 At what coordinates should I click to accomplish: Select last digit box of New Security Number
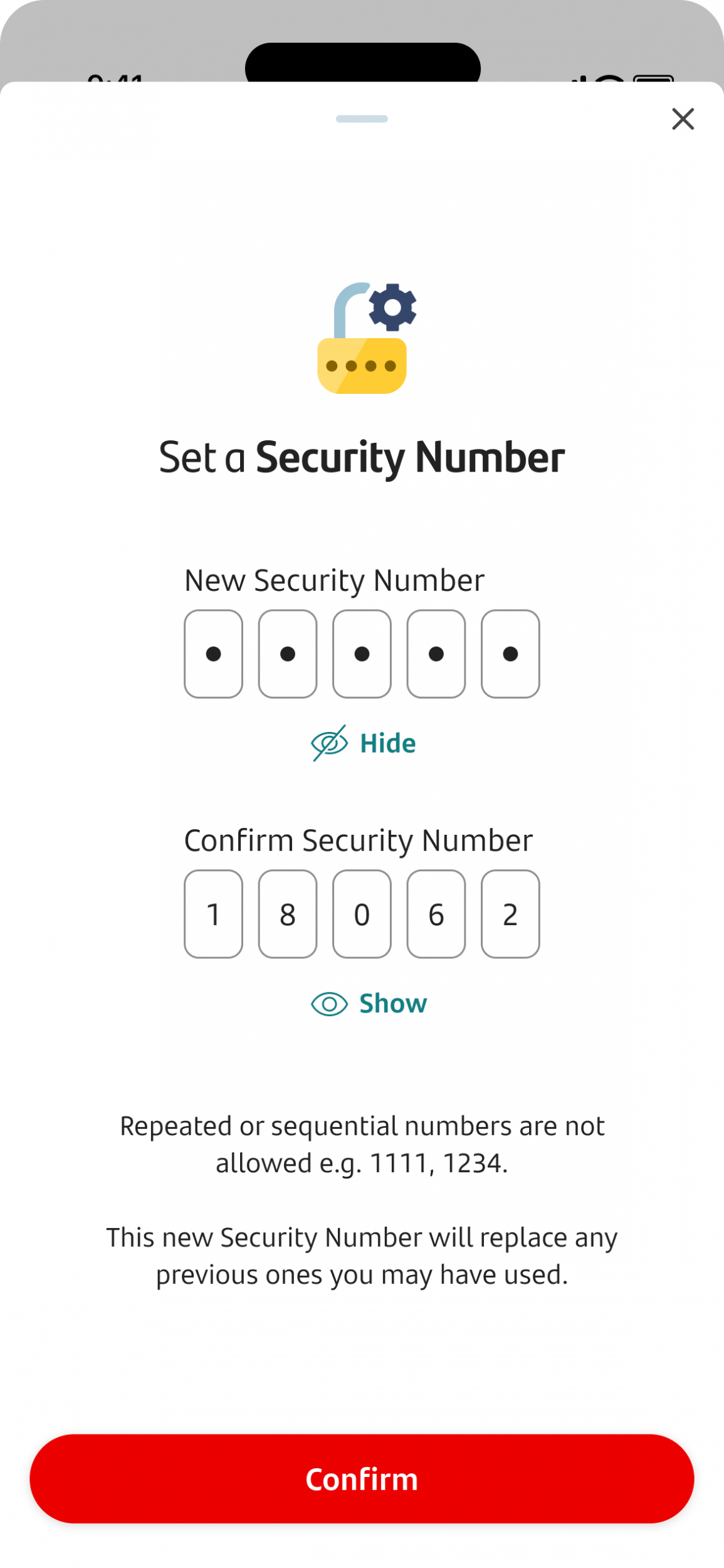[510, 654]
